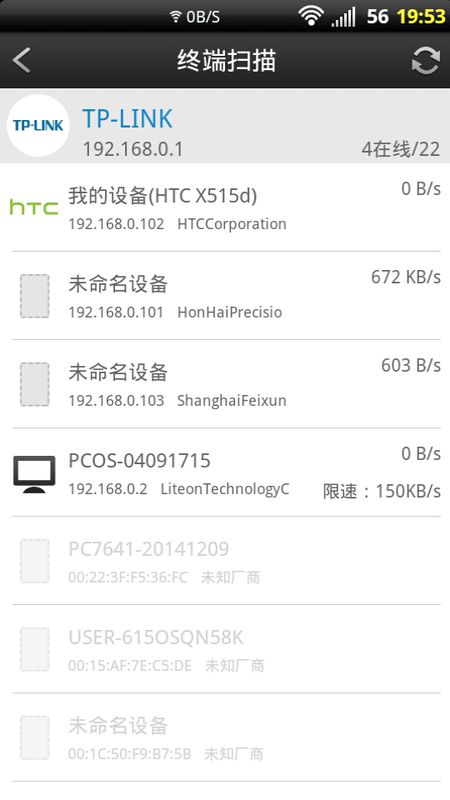This screenshot has height=800, width=450.
Task: Refresh the terminal scan list
Action: 426,61
